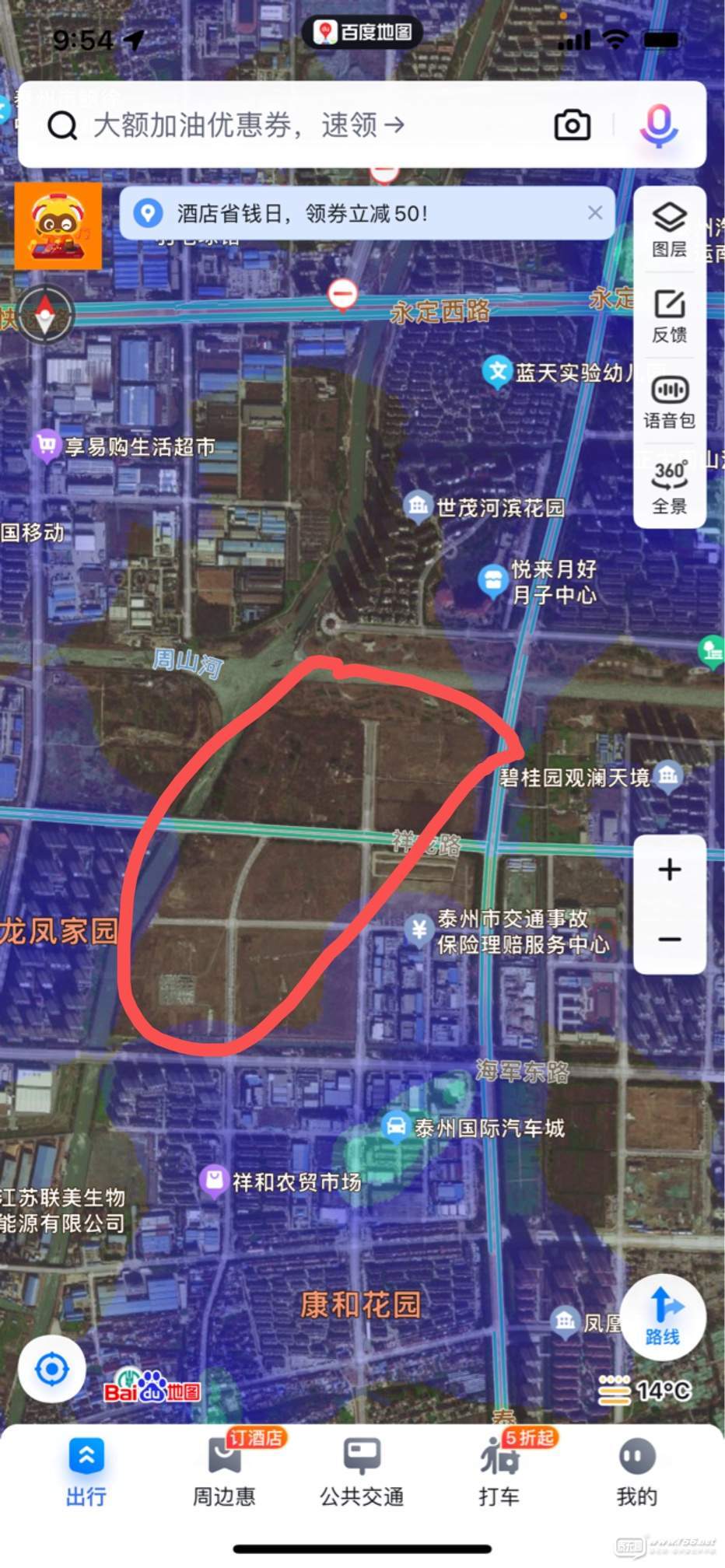This screenshot has height=1568, width=725.
Task: Reset map orientation with the compass
Action: click(45, 315)
